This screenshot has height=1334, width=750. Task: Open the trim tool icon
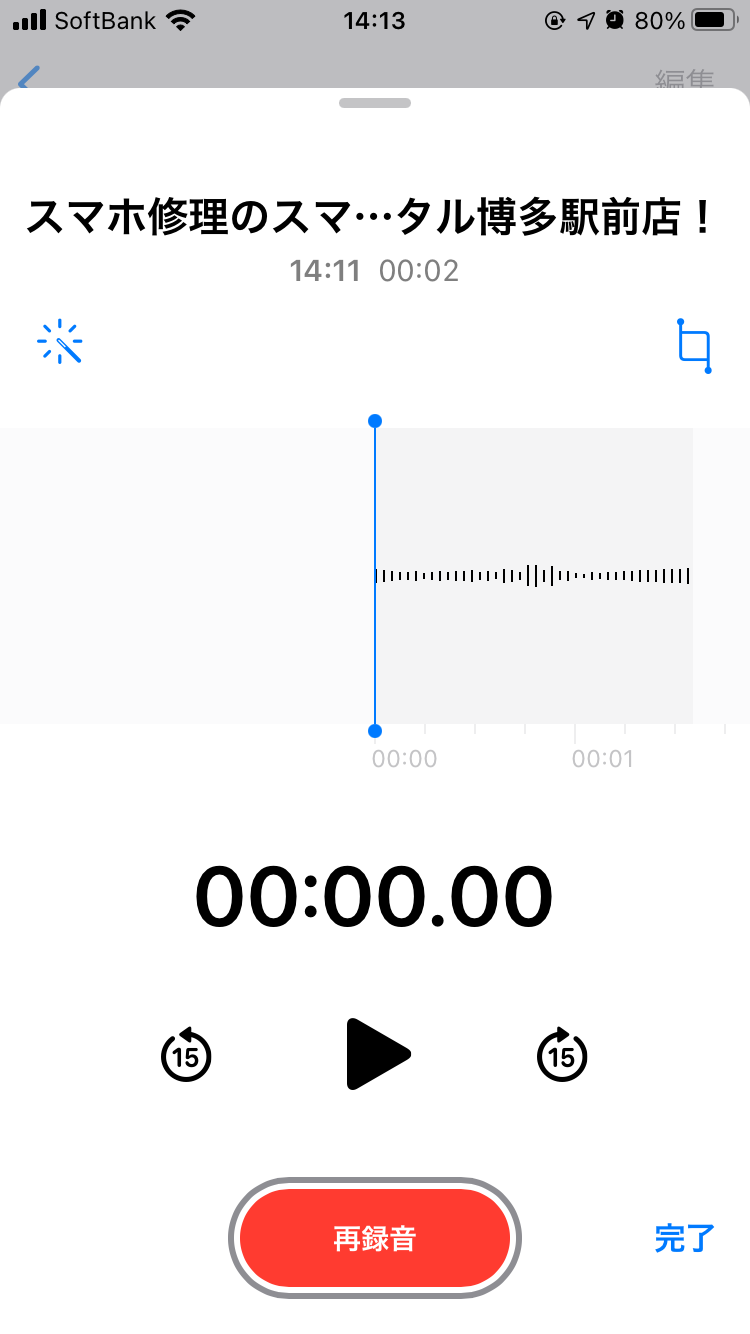click(694, 346)
